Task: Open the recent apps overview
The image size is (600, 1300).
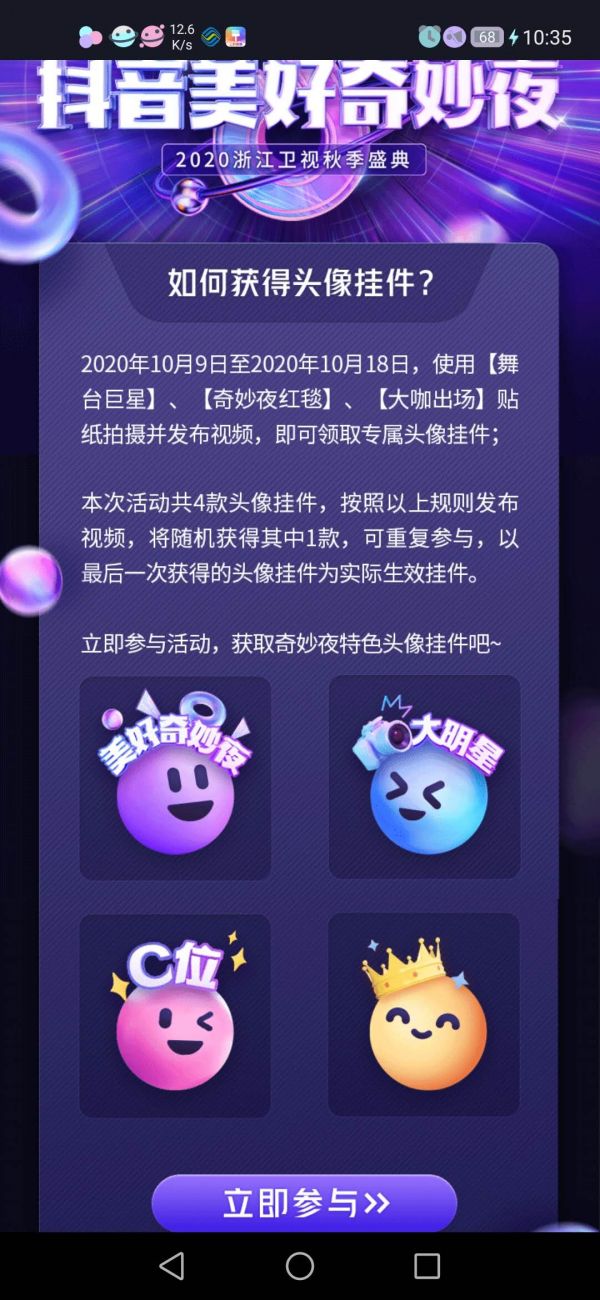Action: point(427,1265)
